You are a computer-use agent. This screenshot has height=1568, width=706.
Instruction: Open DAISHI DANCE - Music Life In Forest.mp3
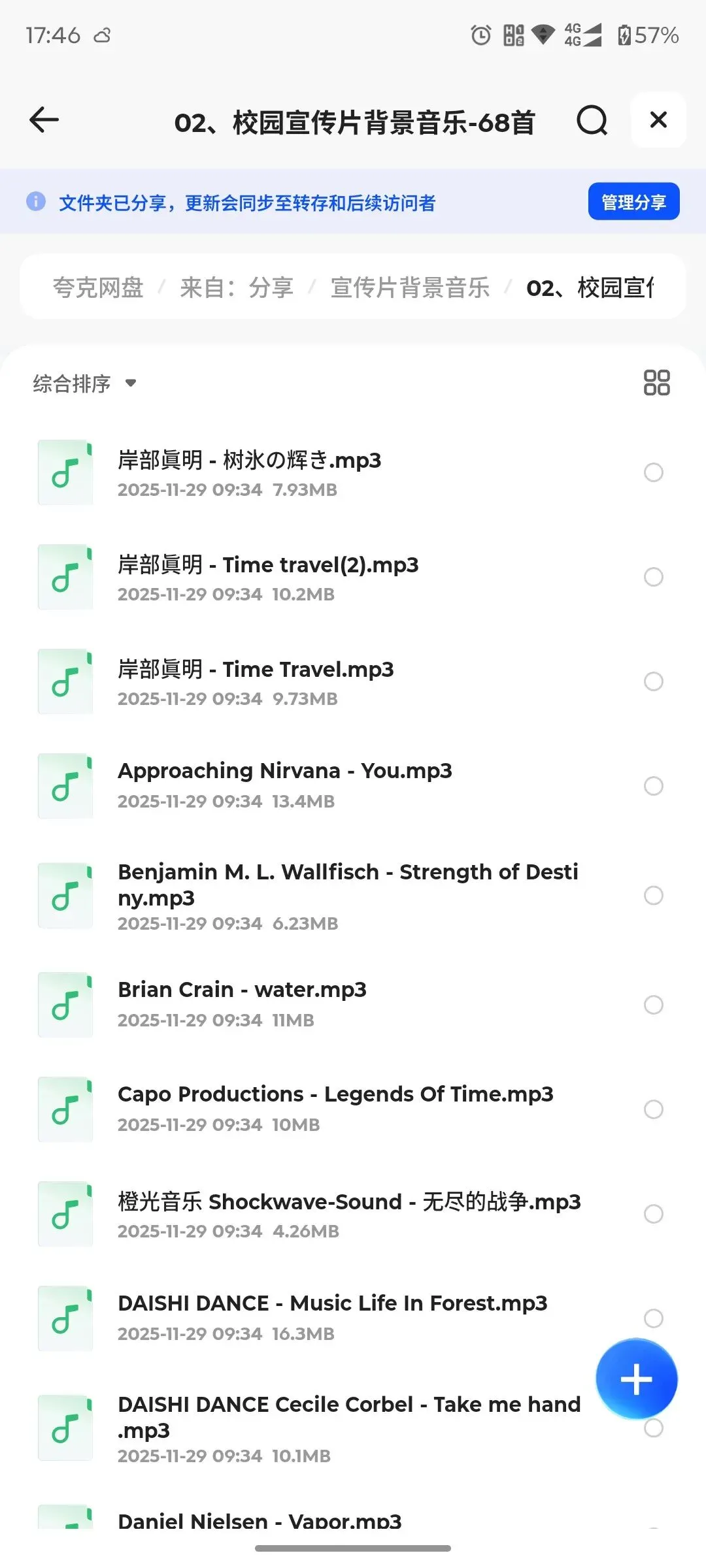[332, 1303]
